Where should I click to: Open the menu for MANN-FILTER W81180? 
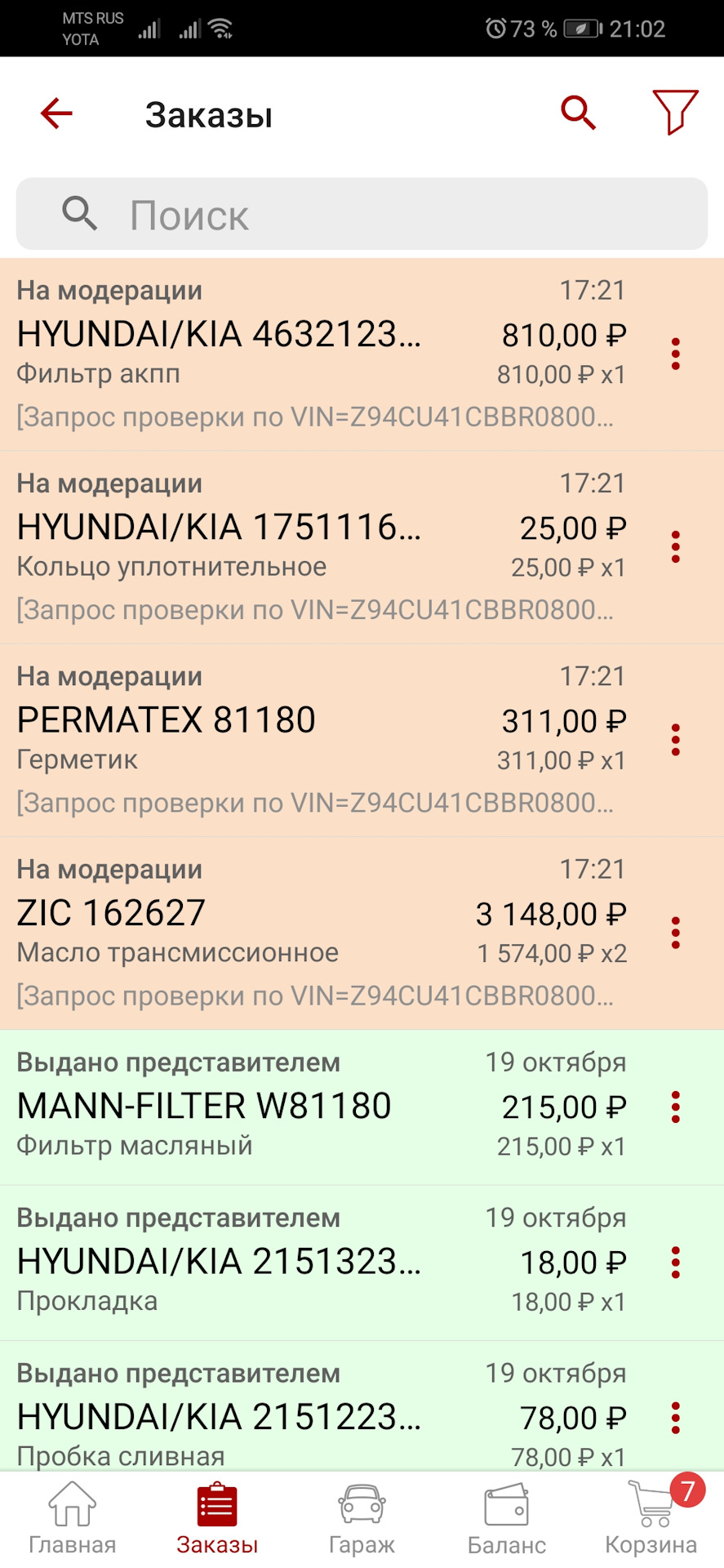[x=676, y=1107]
